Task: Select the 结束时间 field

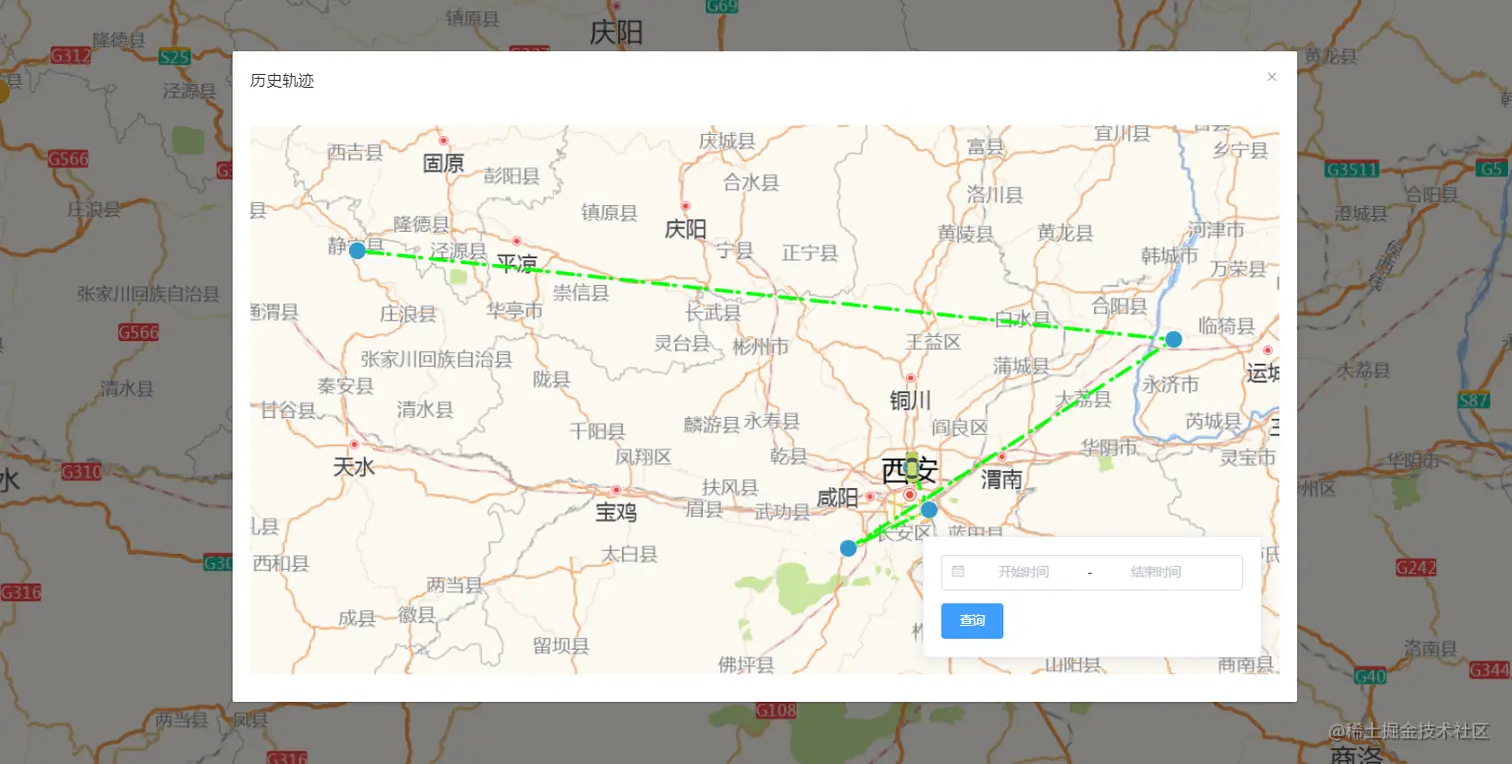Action: tap(1155, 572)
